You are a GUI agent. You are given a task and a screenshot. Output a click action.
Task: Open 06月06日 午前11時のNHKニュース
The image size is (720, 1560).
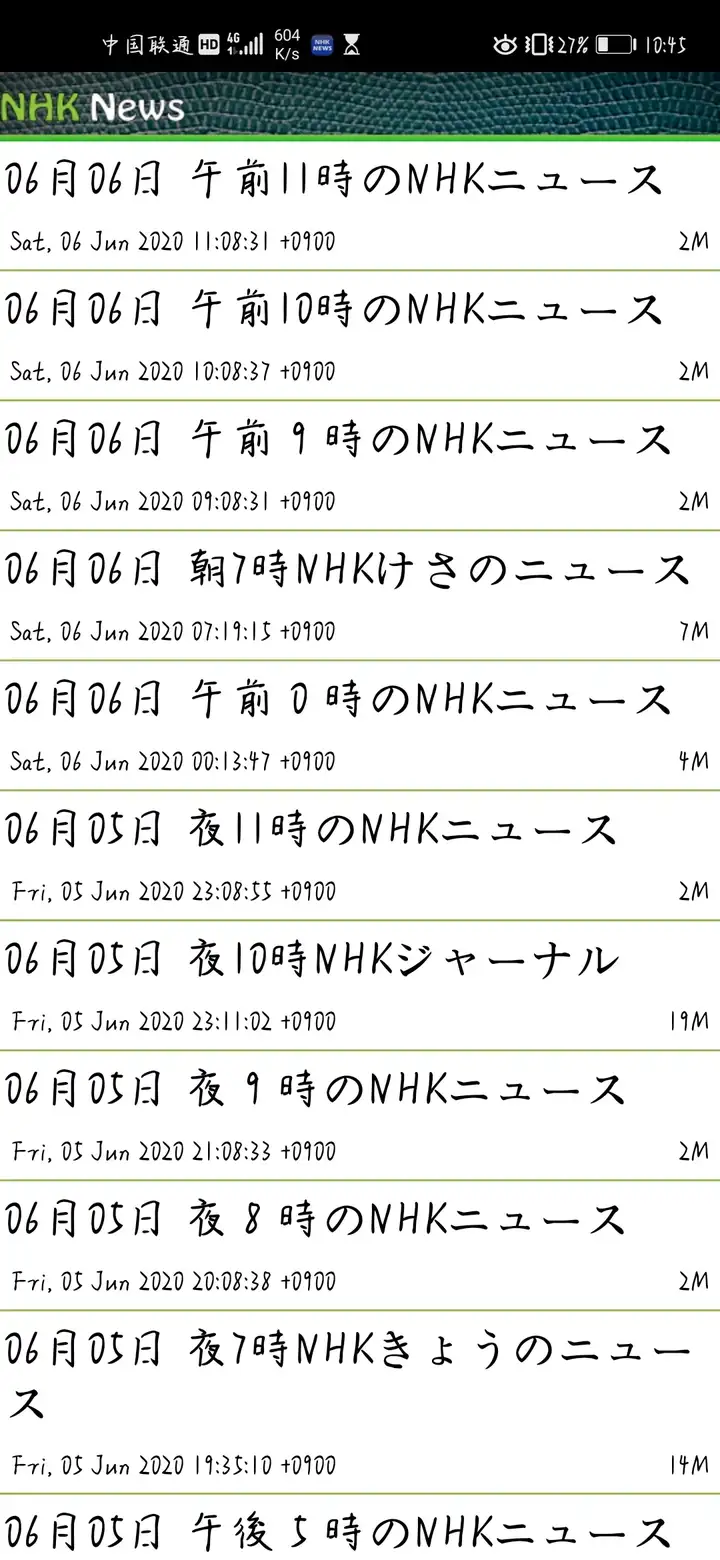point(360,206)
